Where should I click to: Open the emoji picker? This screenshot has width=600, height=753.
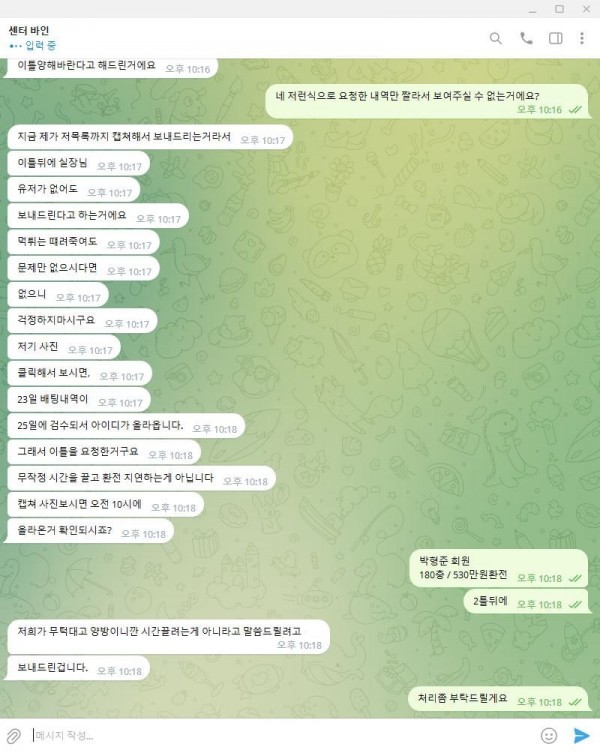[x=549, y=735]
